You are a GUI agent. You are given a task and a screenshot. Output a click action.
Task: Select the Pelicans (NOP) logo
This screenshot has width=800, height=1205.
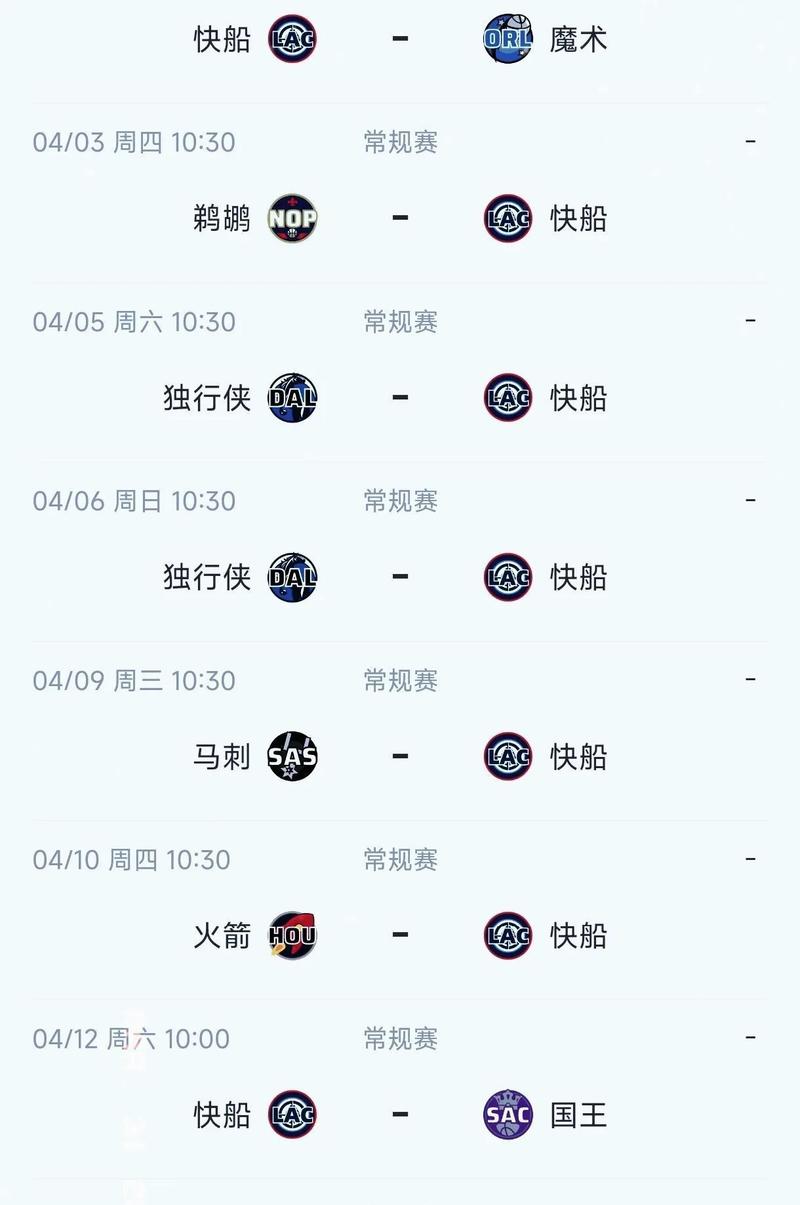click(291, 218)
